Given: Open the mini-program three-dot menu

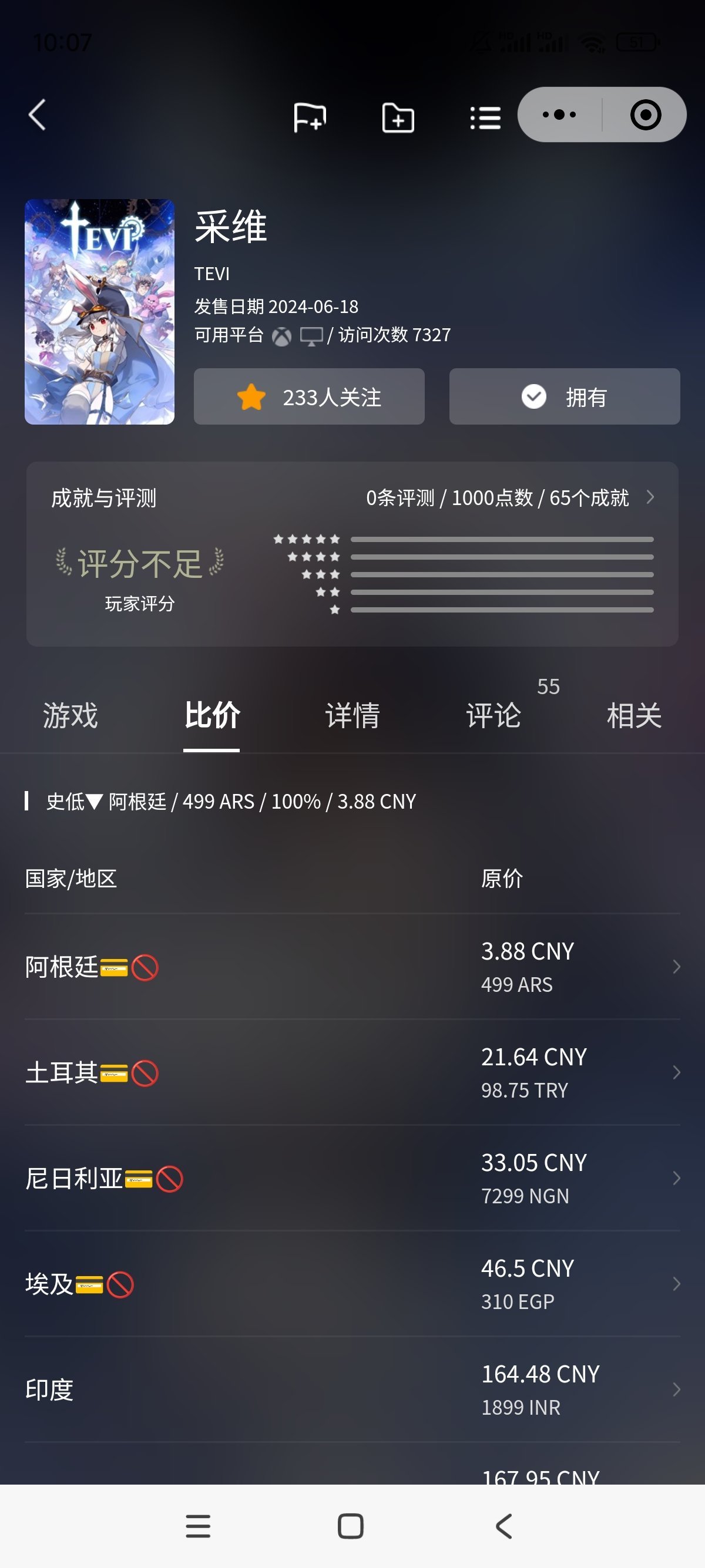Looking at the screenshot, I should (559, 115).
